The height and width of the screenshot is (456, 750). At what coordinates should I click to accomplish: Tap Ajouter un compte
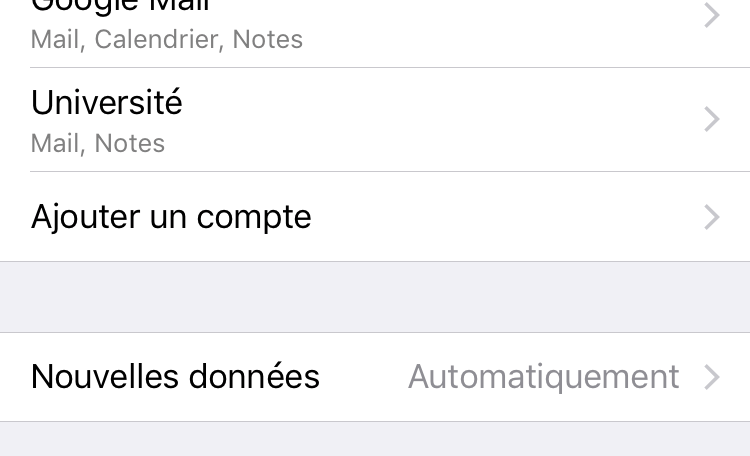coord(375,217)
